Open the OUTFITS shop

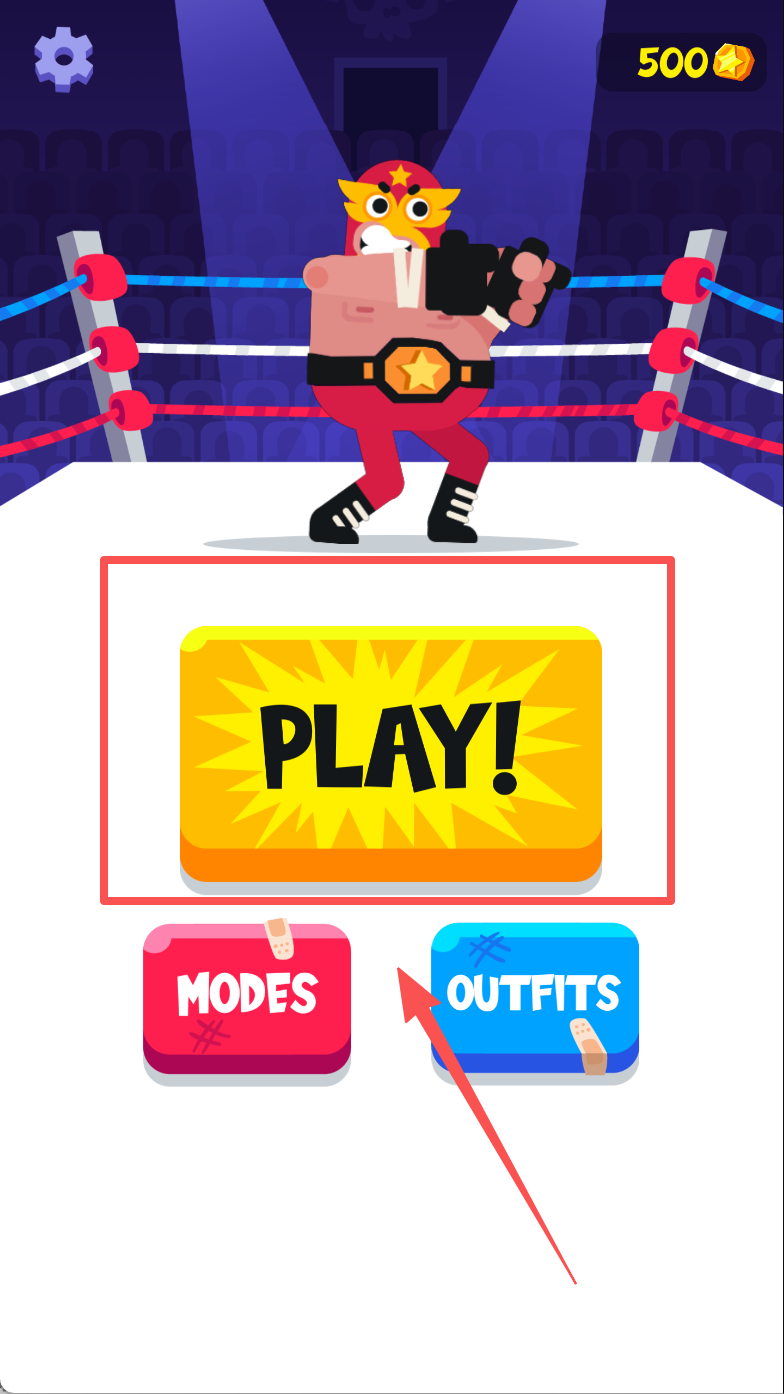pyautogui.click(x=535, y=996)
